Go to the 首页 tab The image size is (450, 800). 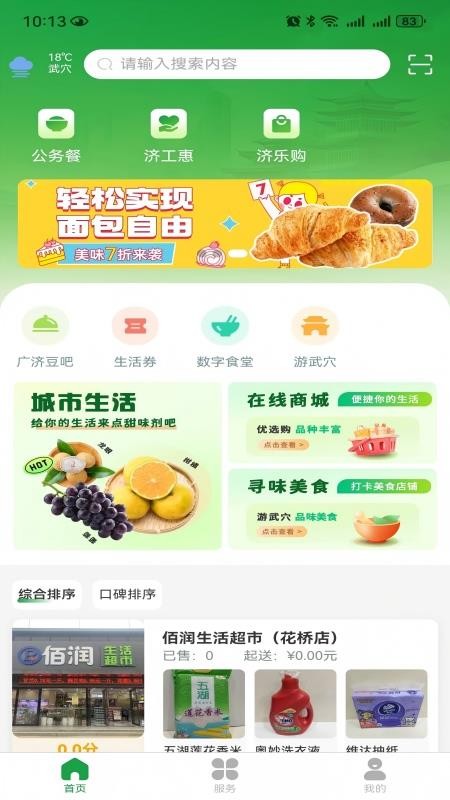75,776
